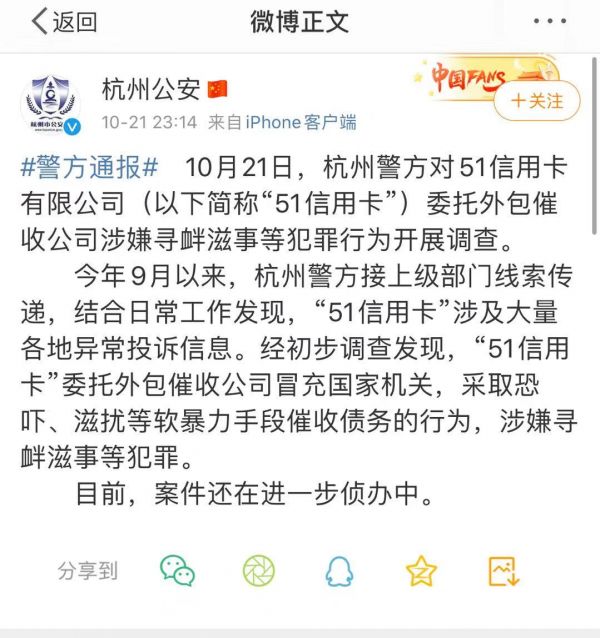Follow 杭州公安 with +关注 button

(x=537, y=101)
